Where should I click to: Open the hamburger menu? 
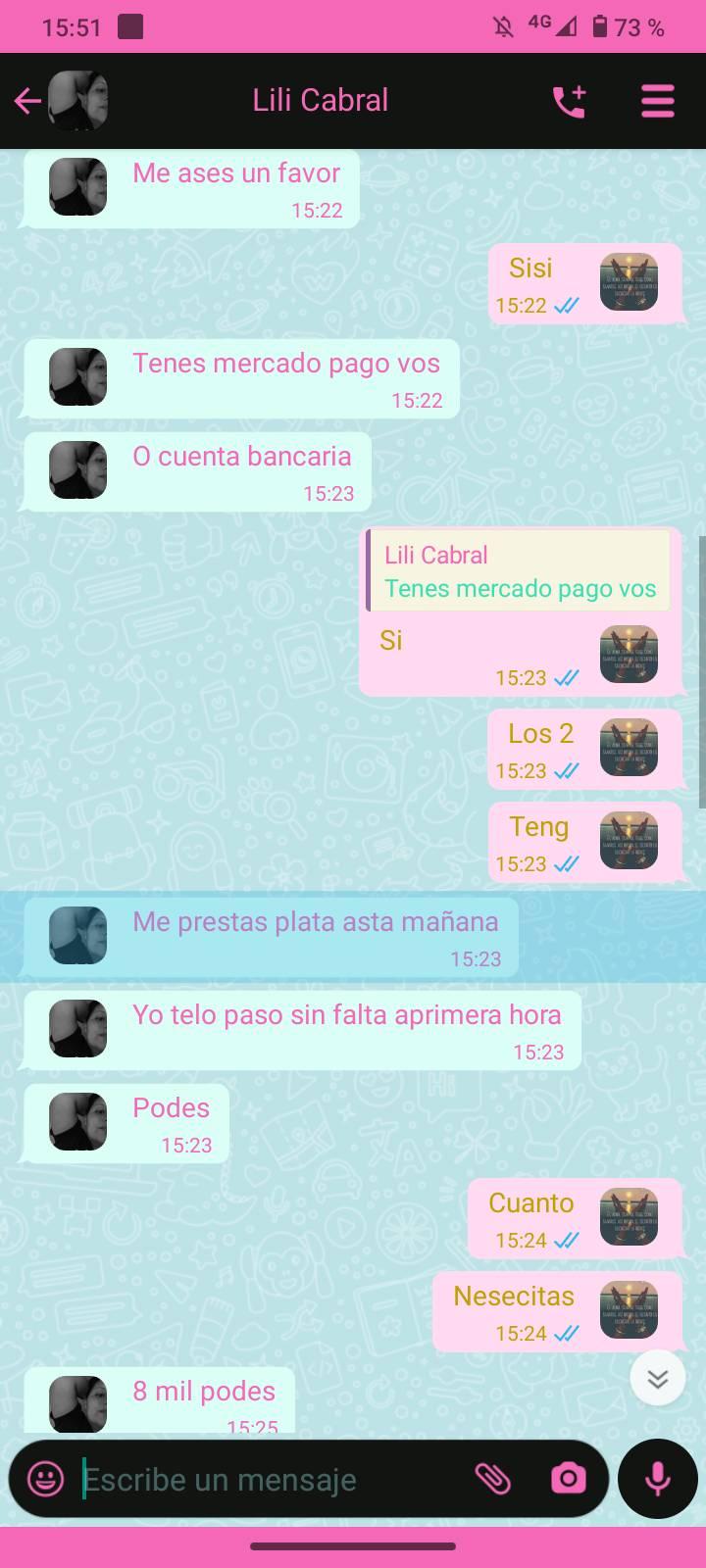[658, 100]
